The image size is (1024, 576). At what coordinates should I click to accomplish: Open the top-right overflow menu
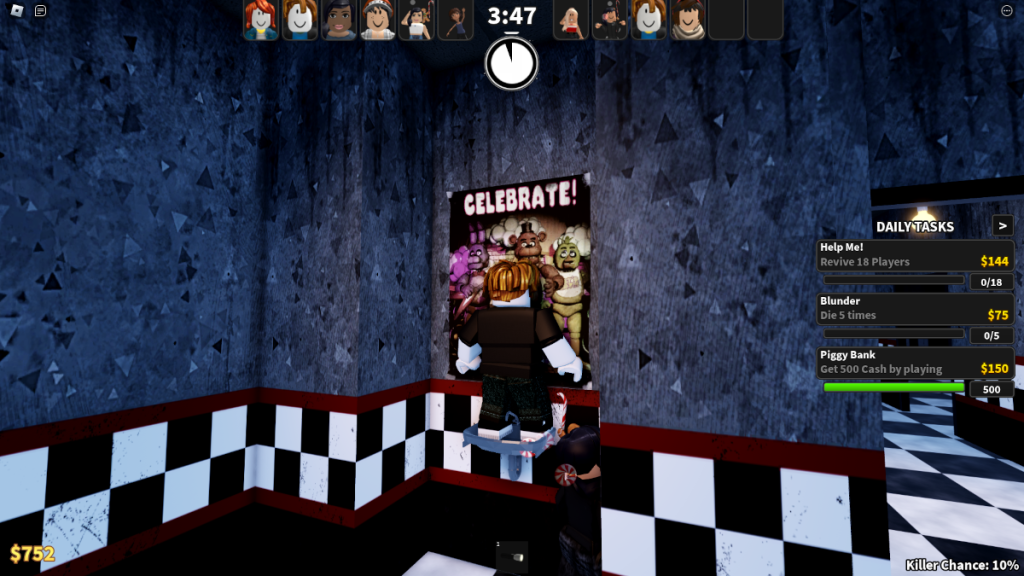tap(1007, 10)
